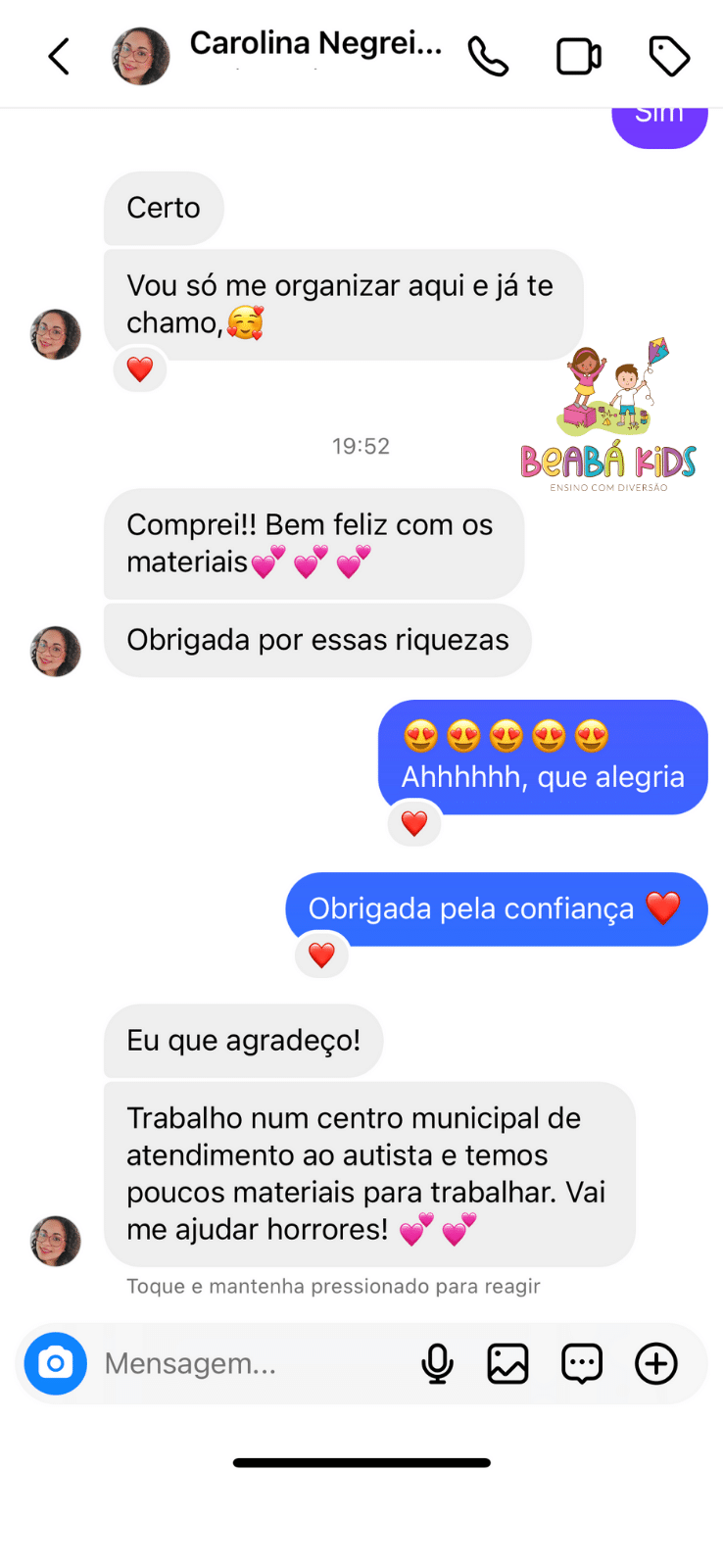Open the camera from the blue button
Viewport: 723px width, 1568px height.
(x=56, y=1363)
